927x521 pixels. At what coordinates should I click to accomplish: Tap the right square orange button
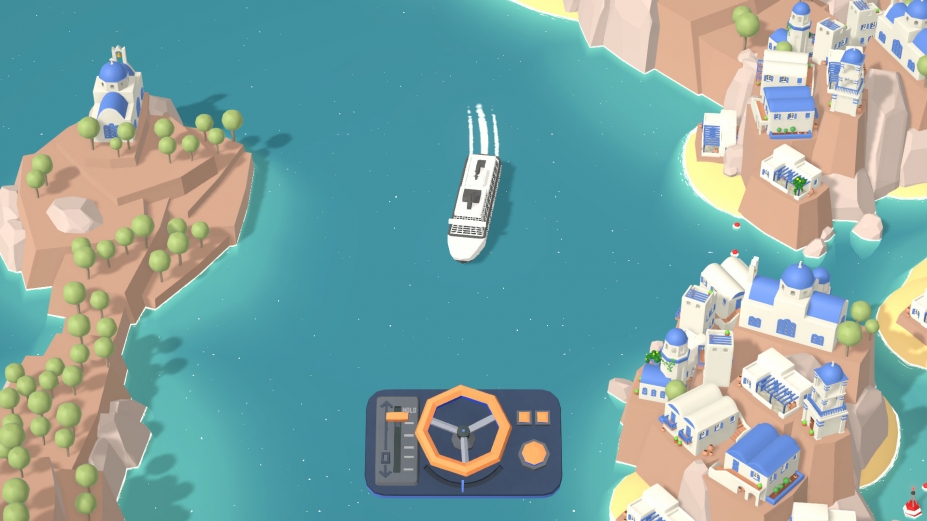point(543,417)
